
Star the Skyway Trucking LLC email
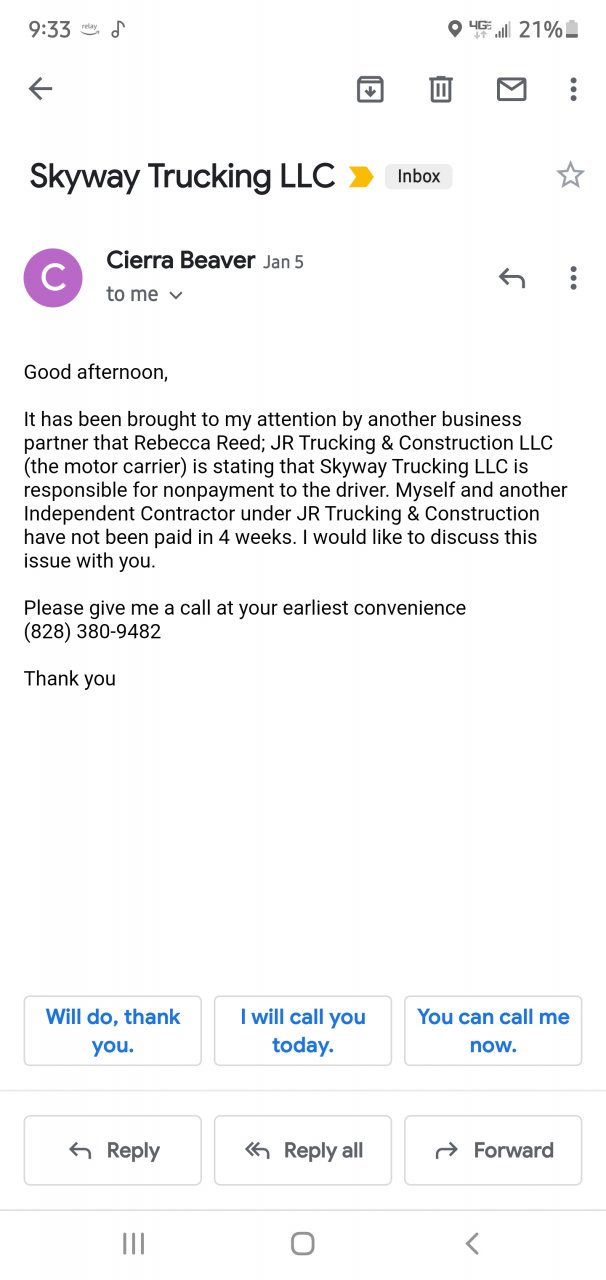click(x=570, y=176)
